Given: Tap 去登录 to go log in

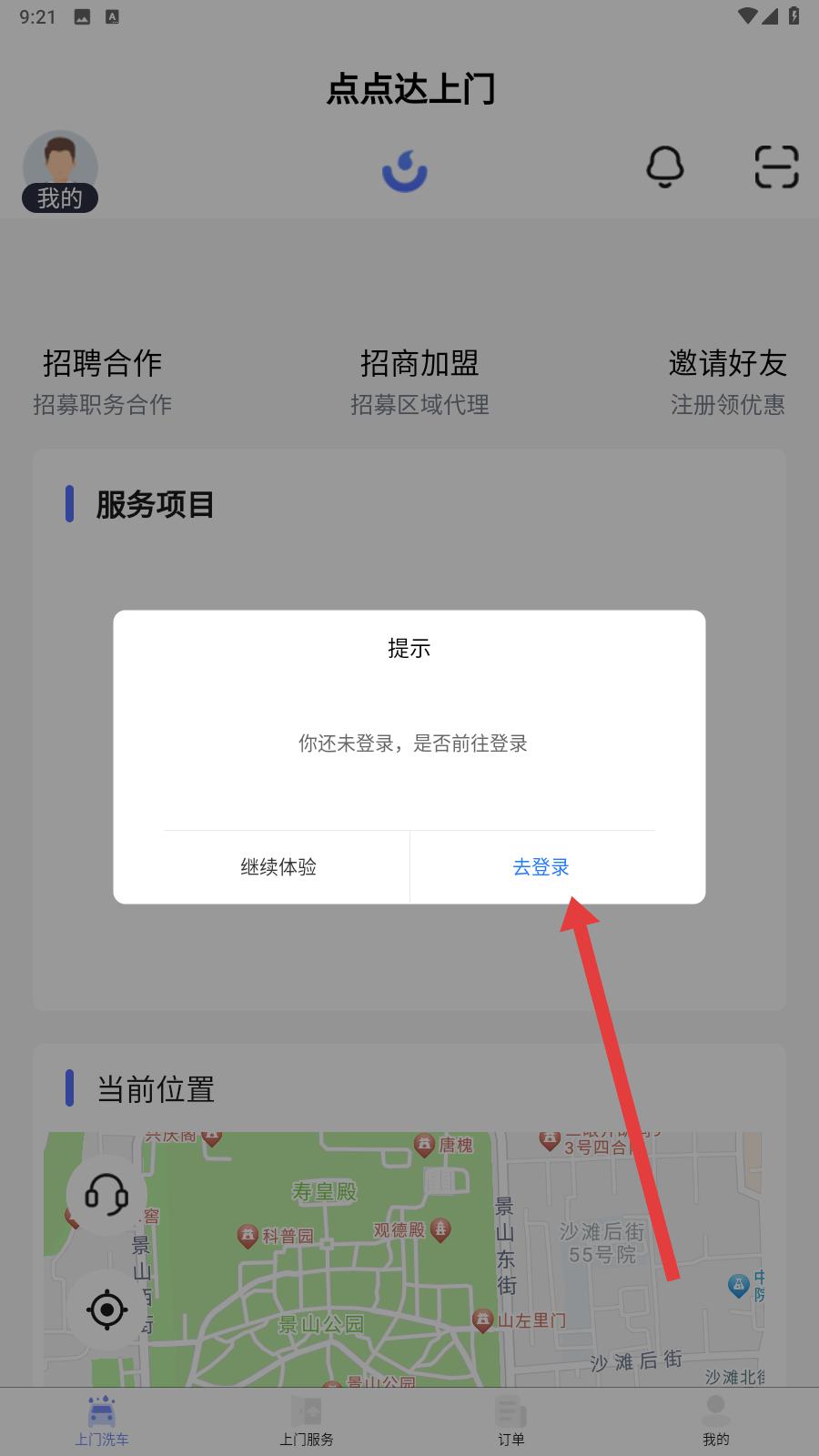Looking at the screenshot, I should pos(541,867).
